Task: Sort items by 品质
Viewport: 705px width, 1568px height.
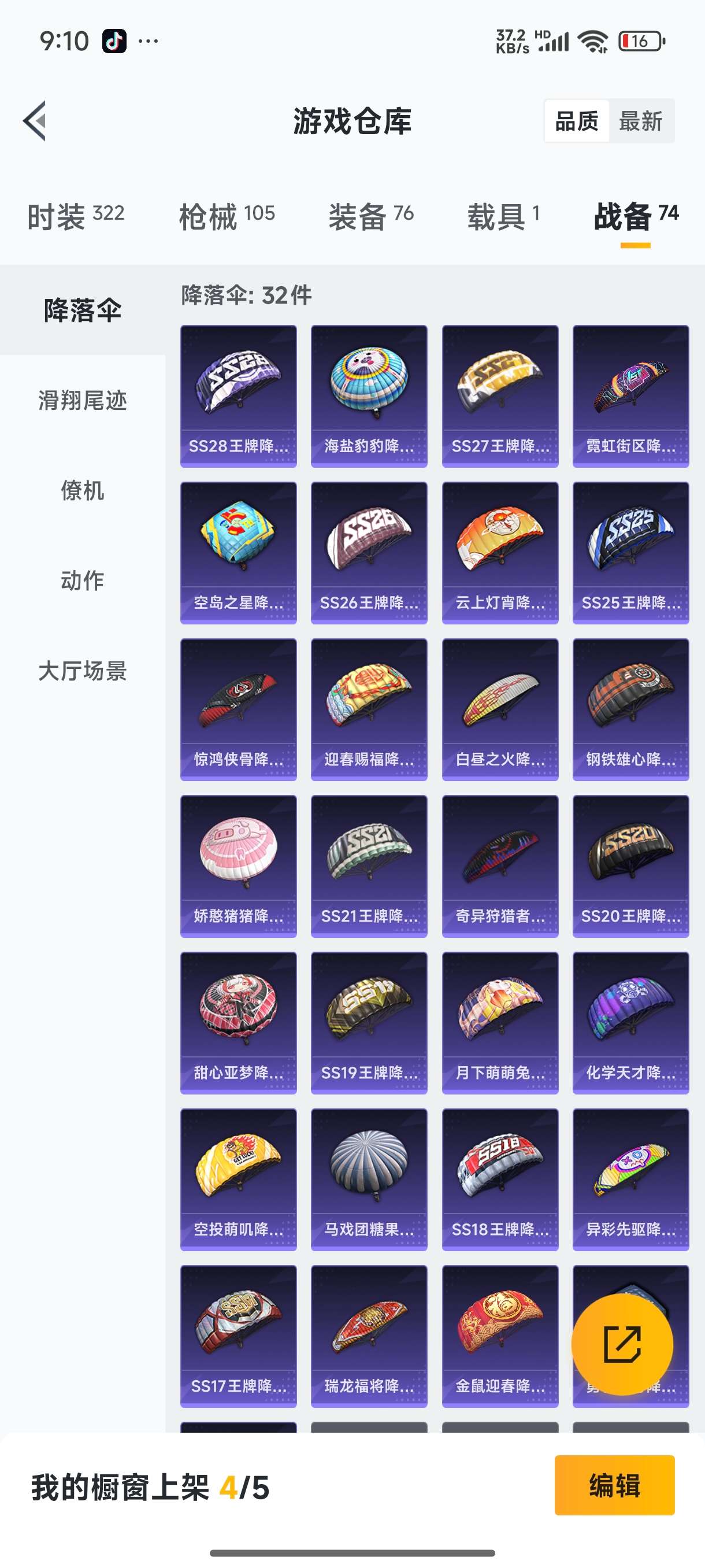Action: coord(576,121)
